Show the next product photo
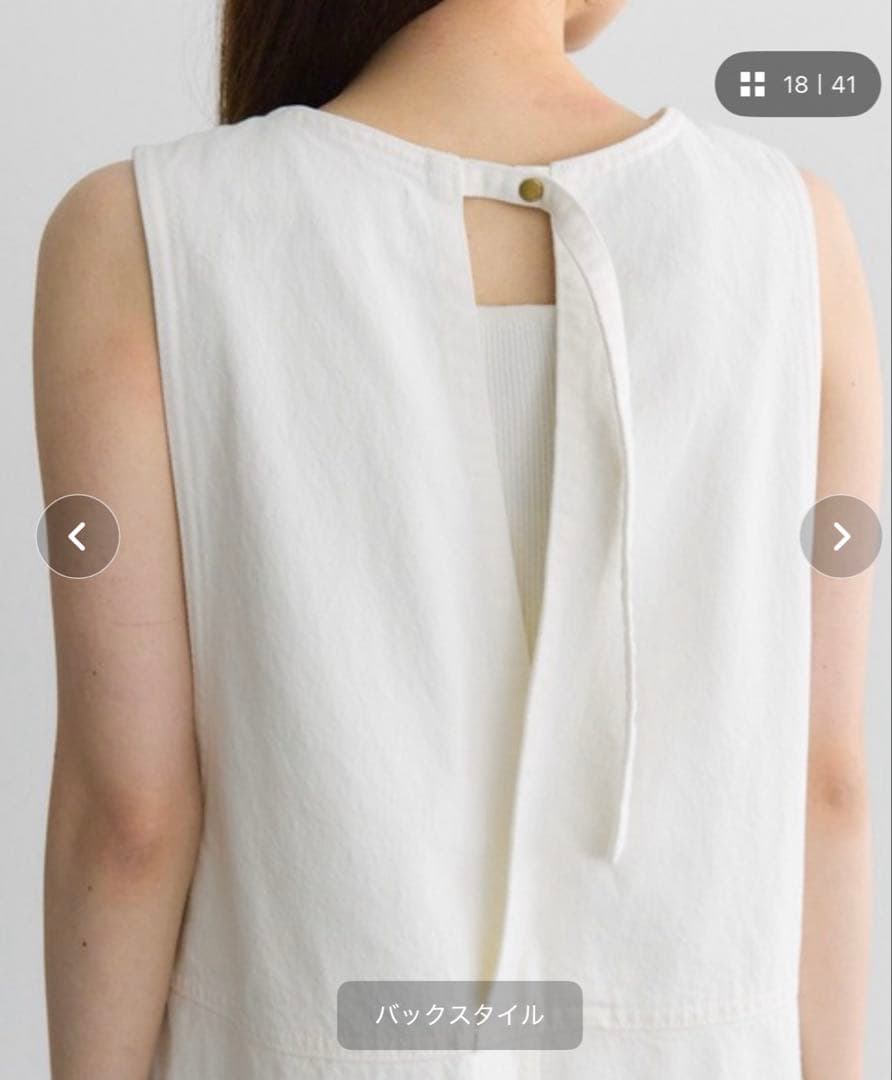The width and height of the screenshot is (892, 1080). 841,537
